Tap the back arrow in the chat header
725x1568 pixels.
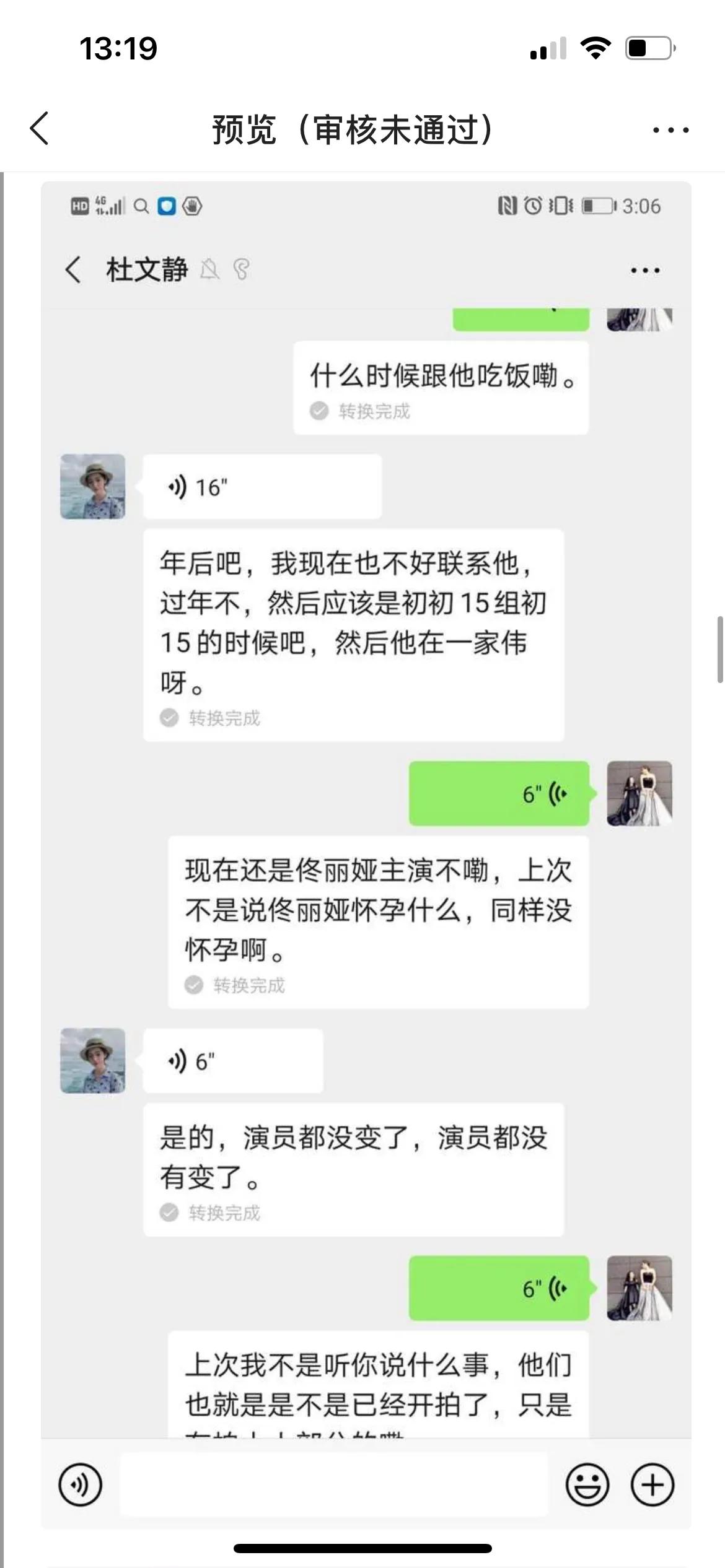coord(72,271)
